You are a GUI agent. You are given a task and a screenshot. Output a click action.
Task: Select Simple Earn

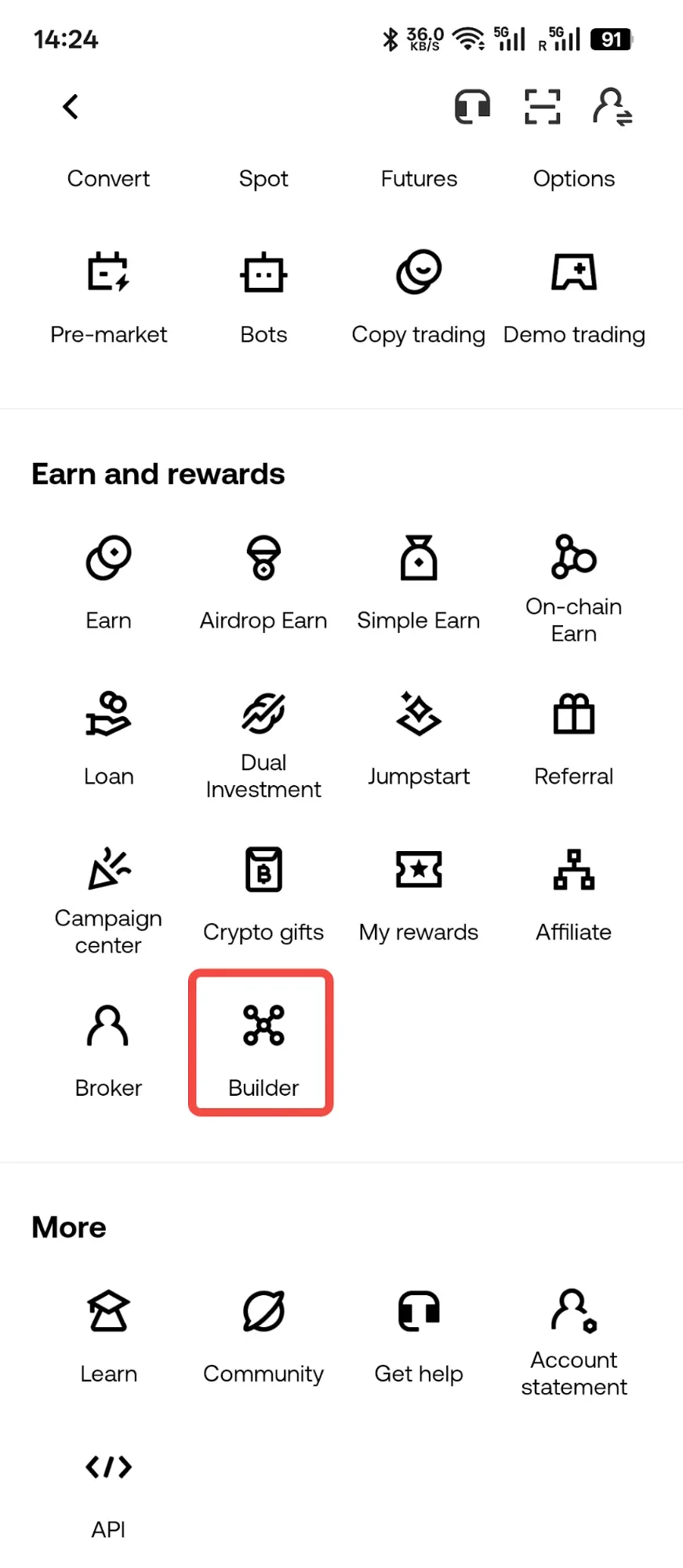pyautogui.click(x=419, y=582)
